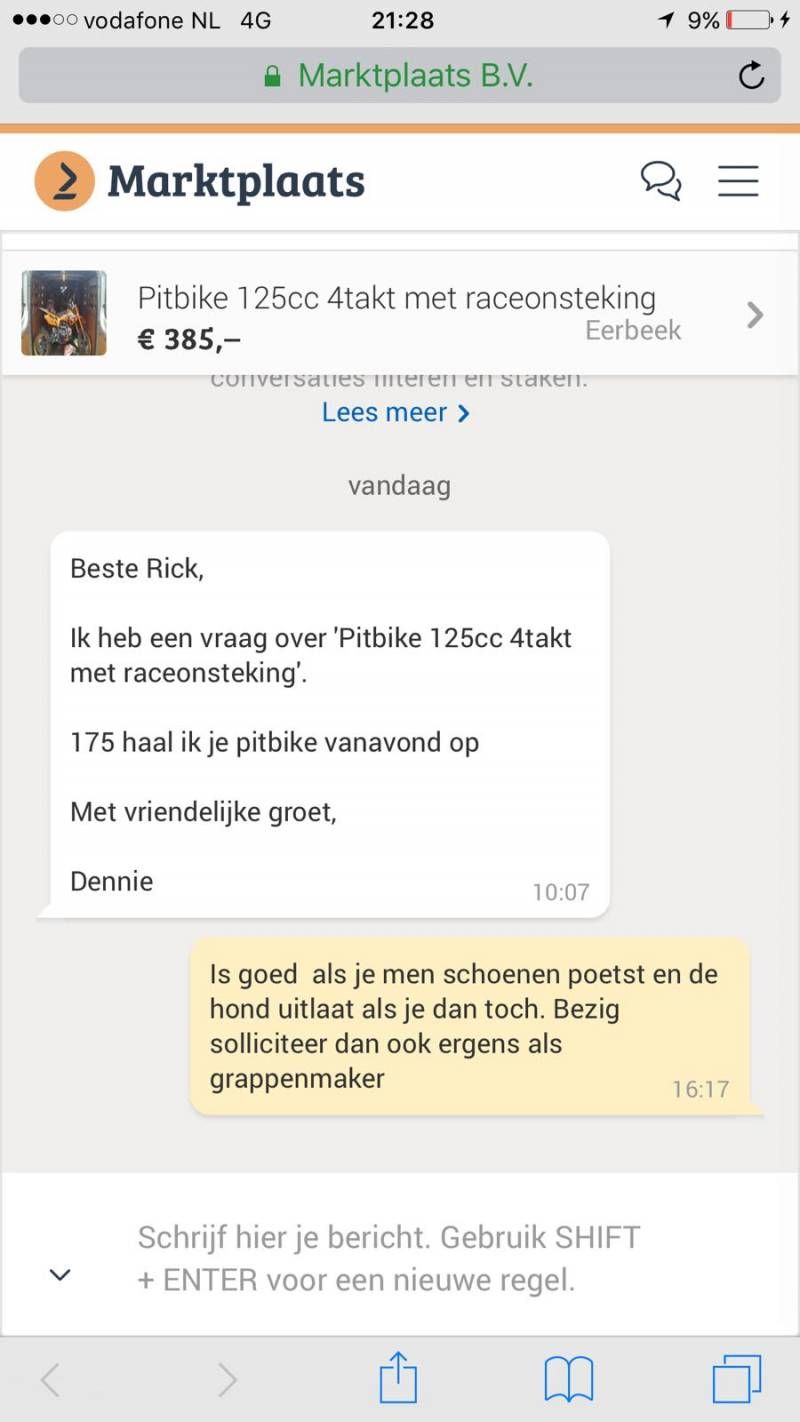
Task: Tap Dennie's 10:07 message bubble
Action: [x=330, y=720]
